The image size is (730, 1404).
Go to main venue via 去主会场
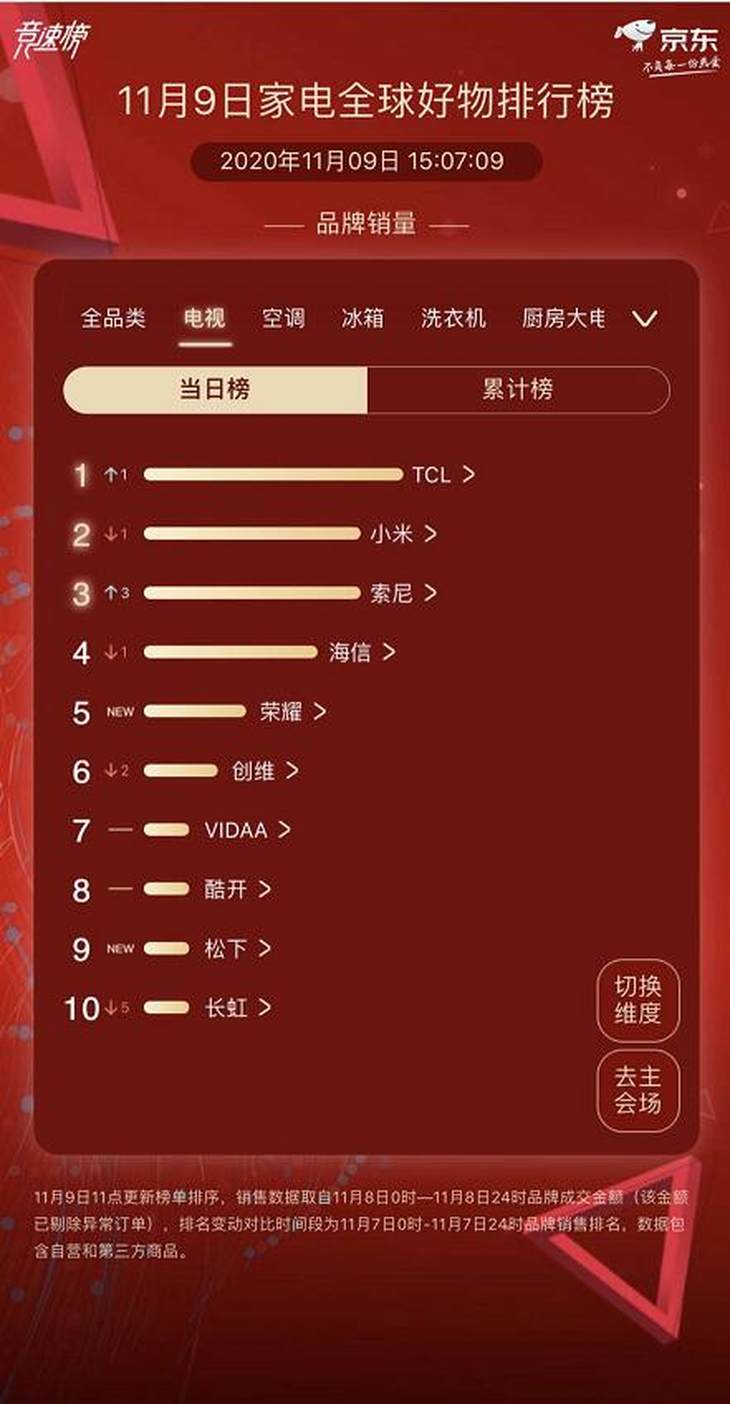click(638, 1090)
